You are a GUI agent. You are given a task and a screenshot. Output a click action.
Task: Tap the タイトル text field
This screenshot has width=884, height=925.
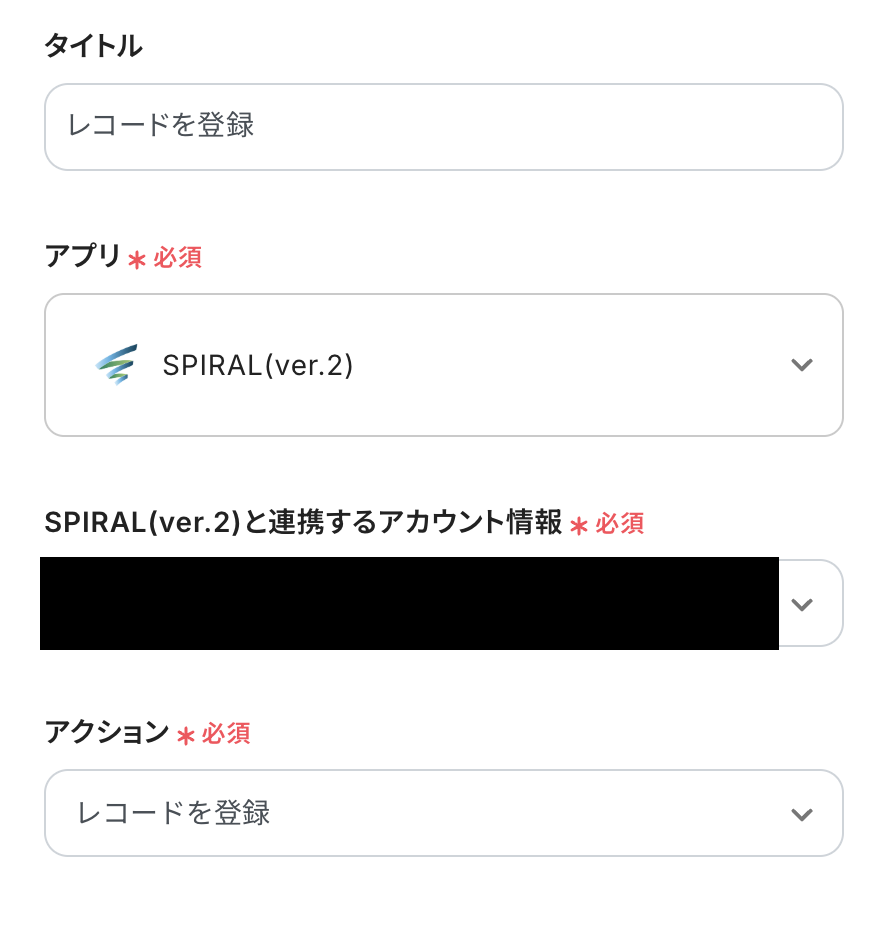pos(443,127)
